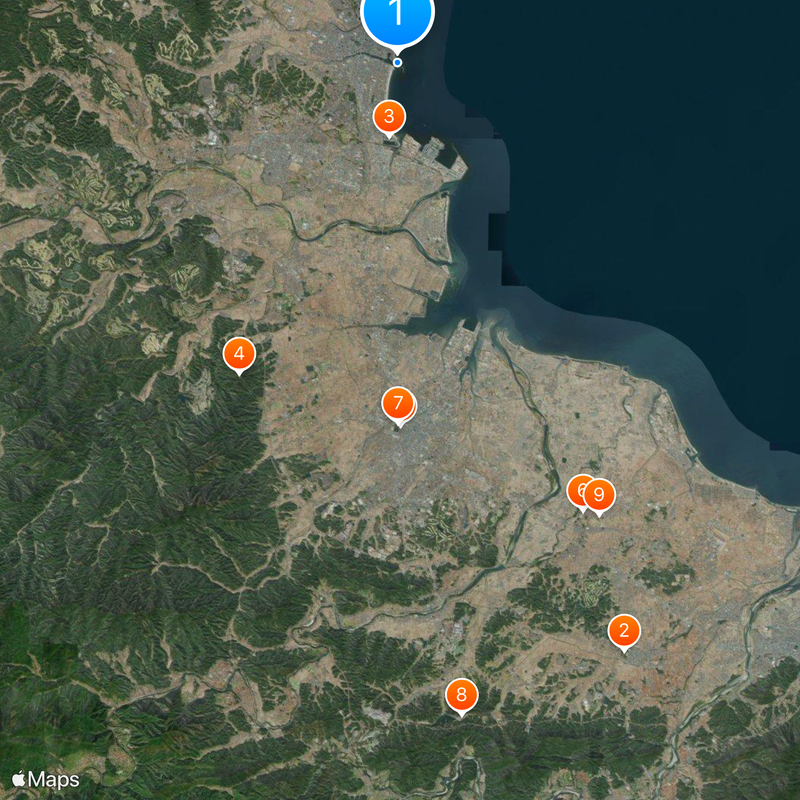This screenshot has width=800, height=800.
Task: Choose map pin number 2
Action: (624, 630)
